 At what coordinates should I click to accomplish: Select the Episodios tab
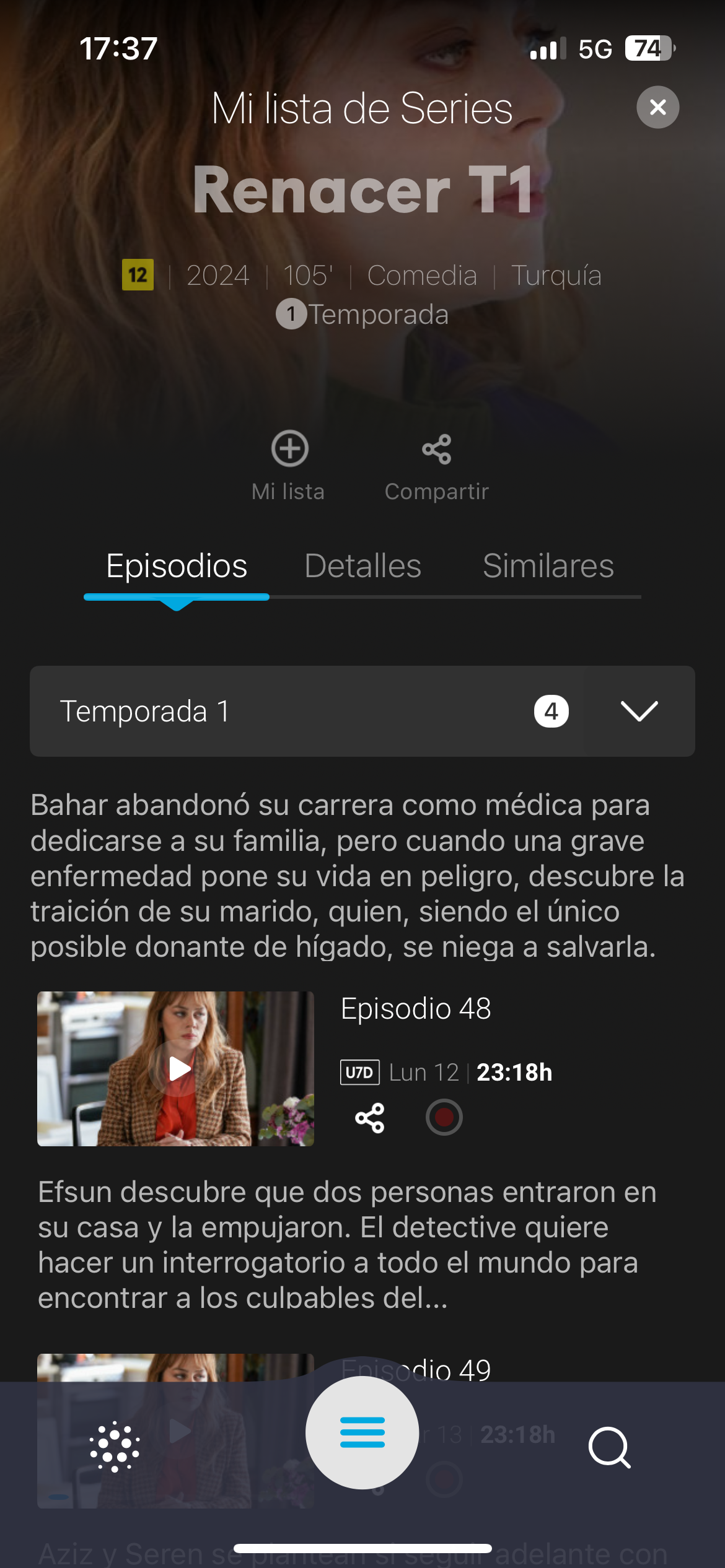[177, 566]
